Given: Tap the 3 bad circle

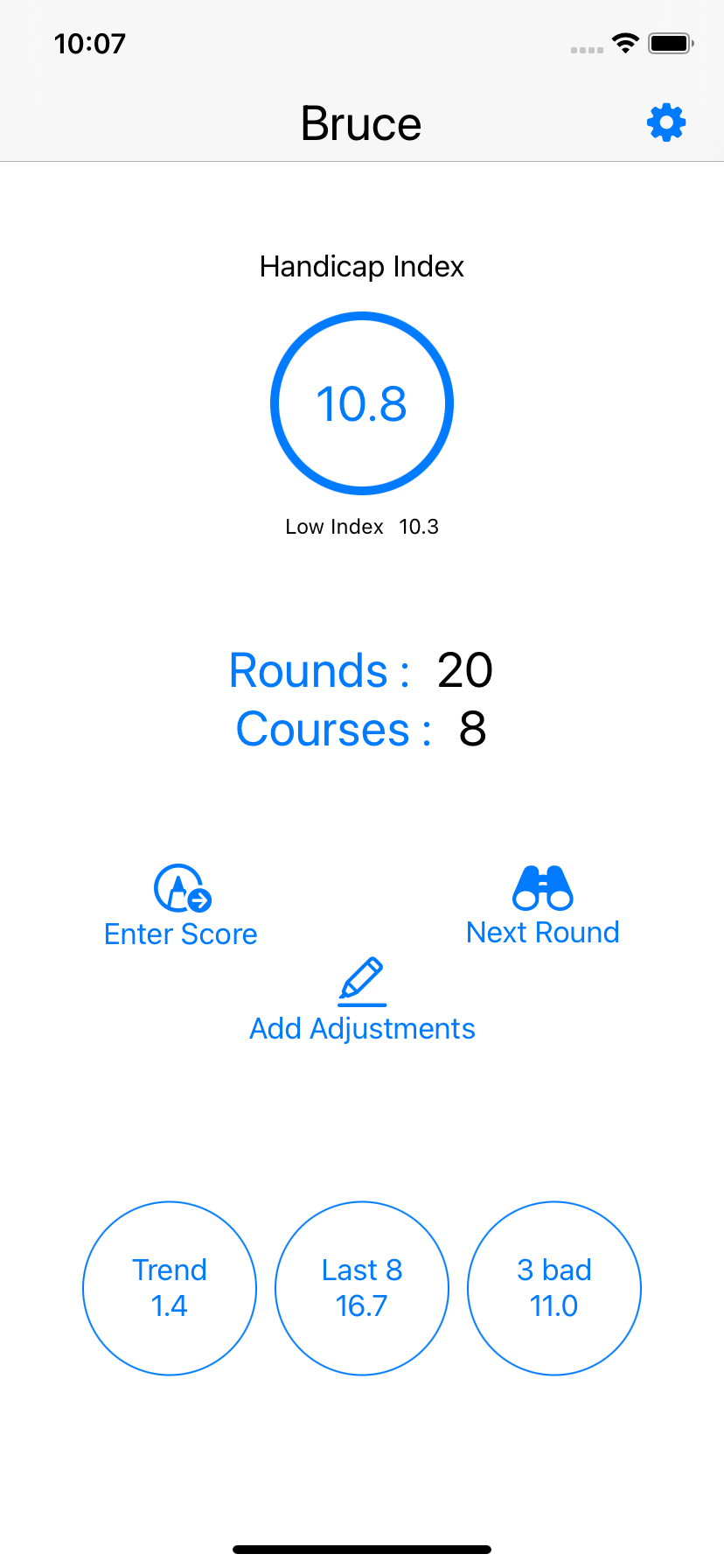Looking at the screenshot, I should [554, 1288].
